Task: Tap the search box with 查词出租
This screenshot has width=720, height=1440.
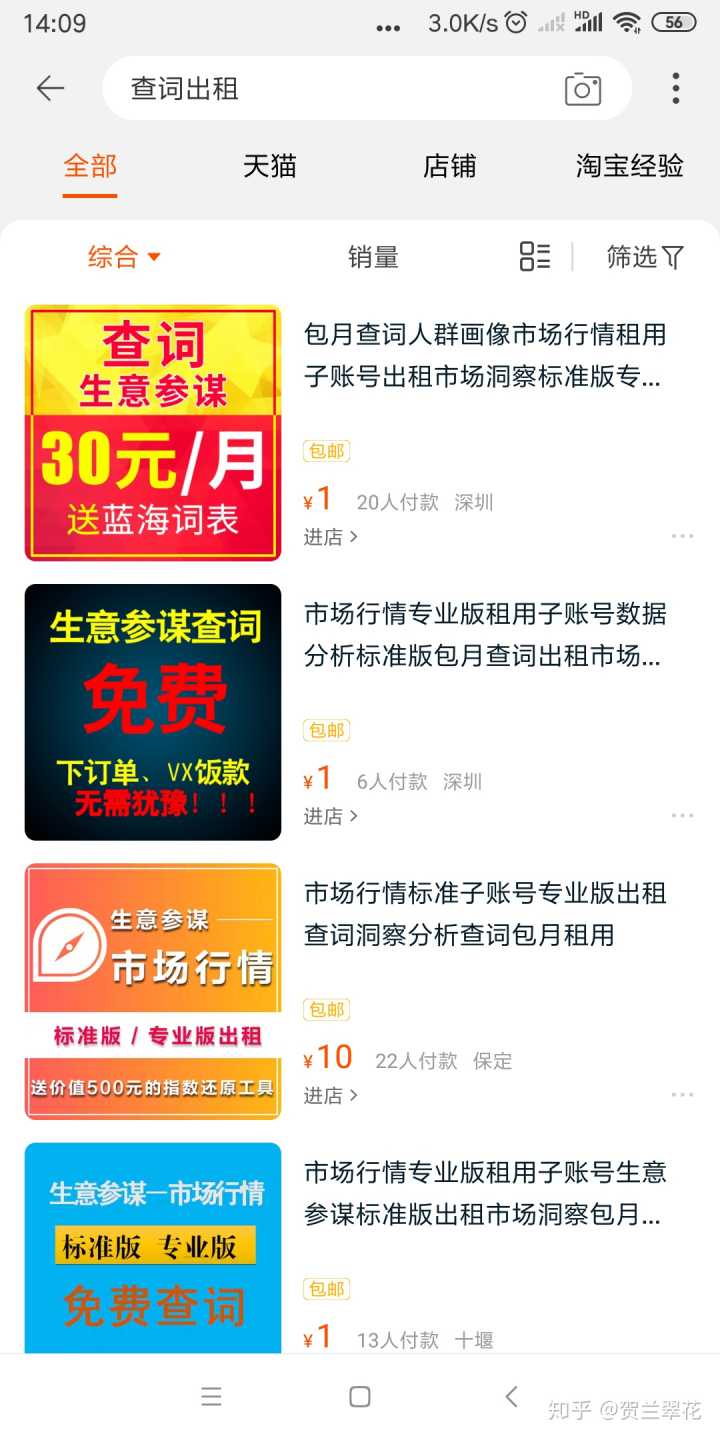Action: click(330, 89)
